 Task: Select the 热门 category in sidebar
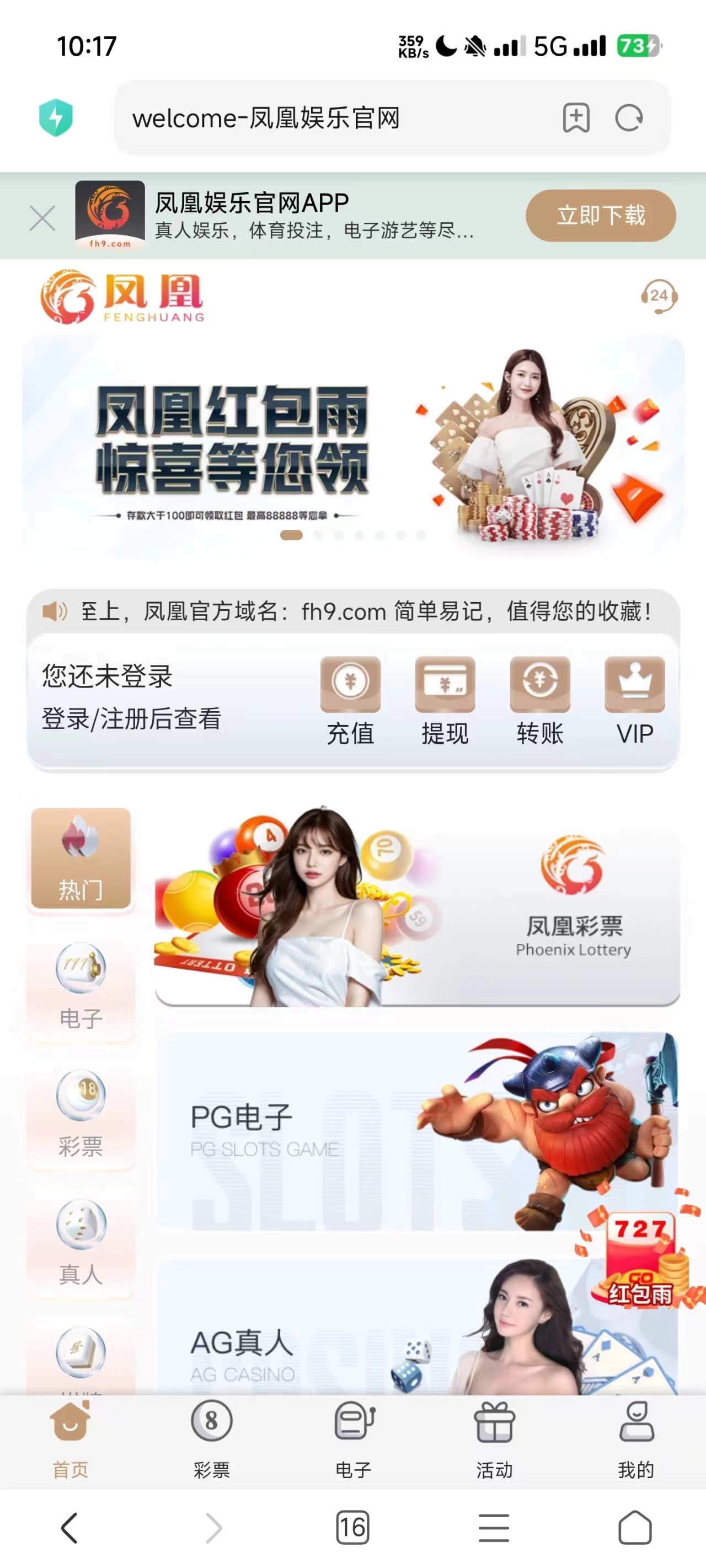pos(81,858)
